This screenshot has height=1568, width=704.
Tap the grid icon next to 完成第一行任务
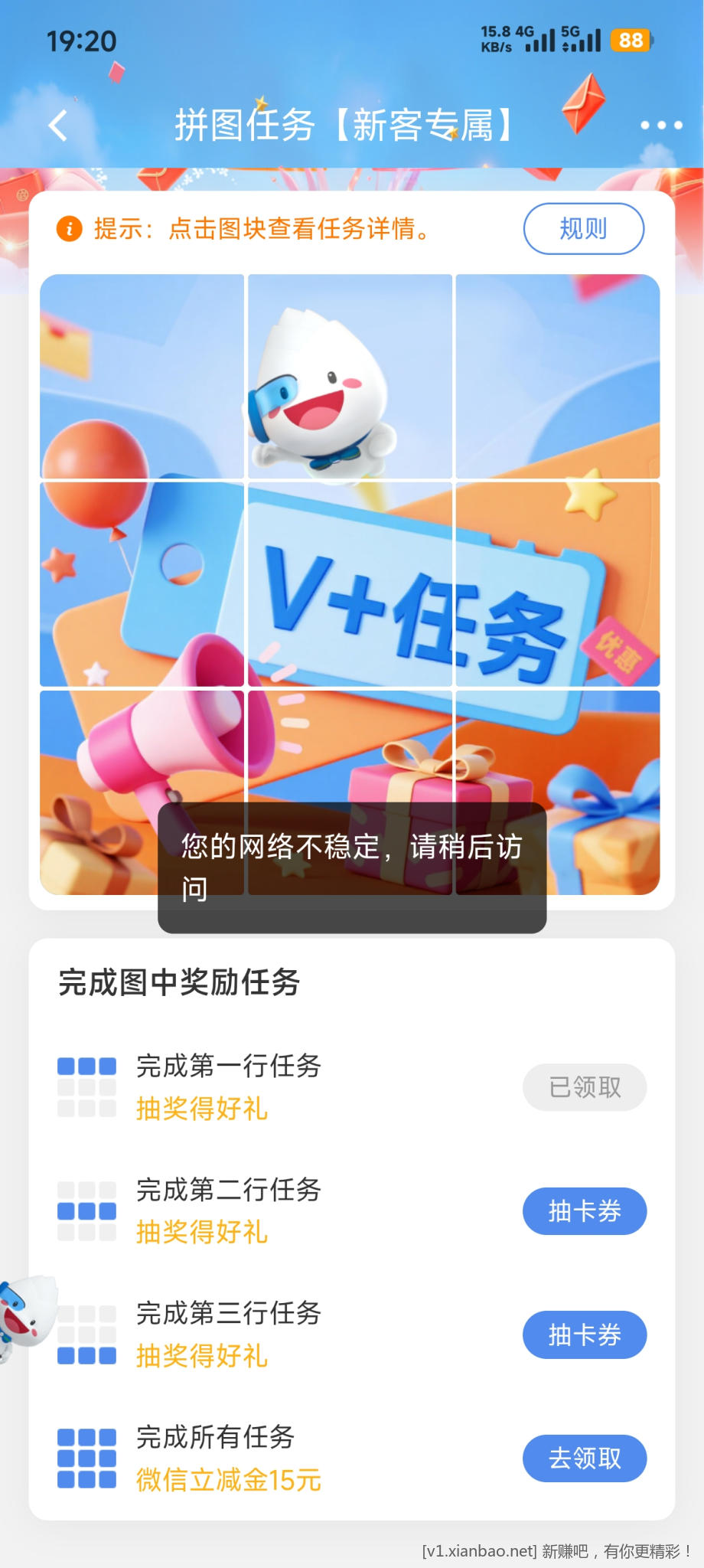tap(85, 1087)
